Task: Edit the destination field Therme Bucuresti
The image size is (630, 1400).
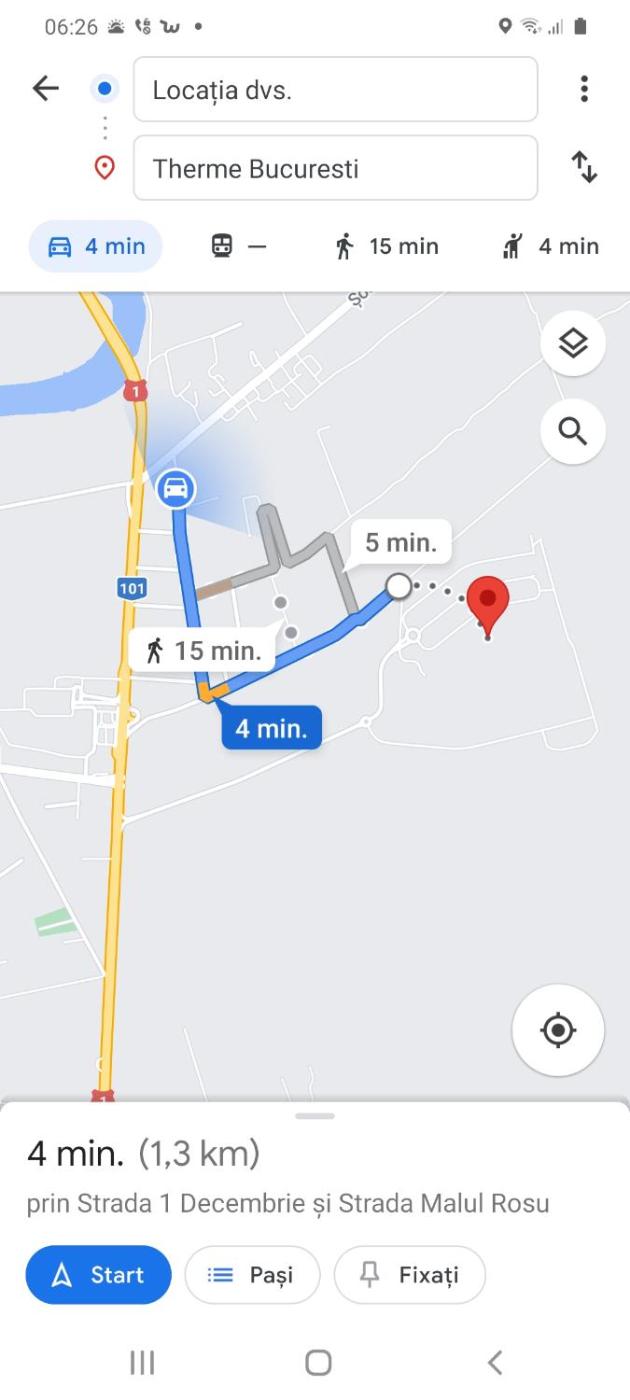Action: (x=335, y=168)
